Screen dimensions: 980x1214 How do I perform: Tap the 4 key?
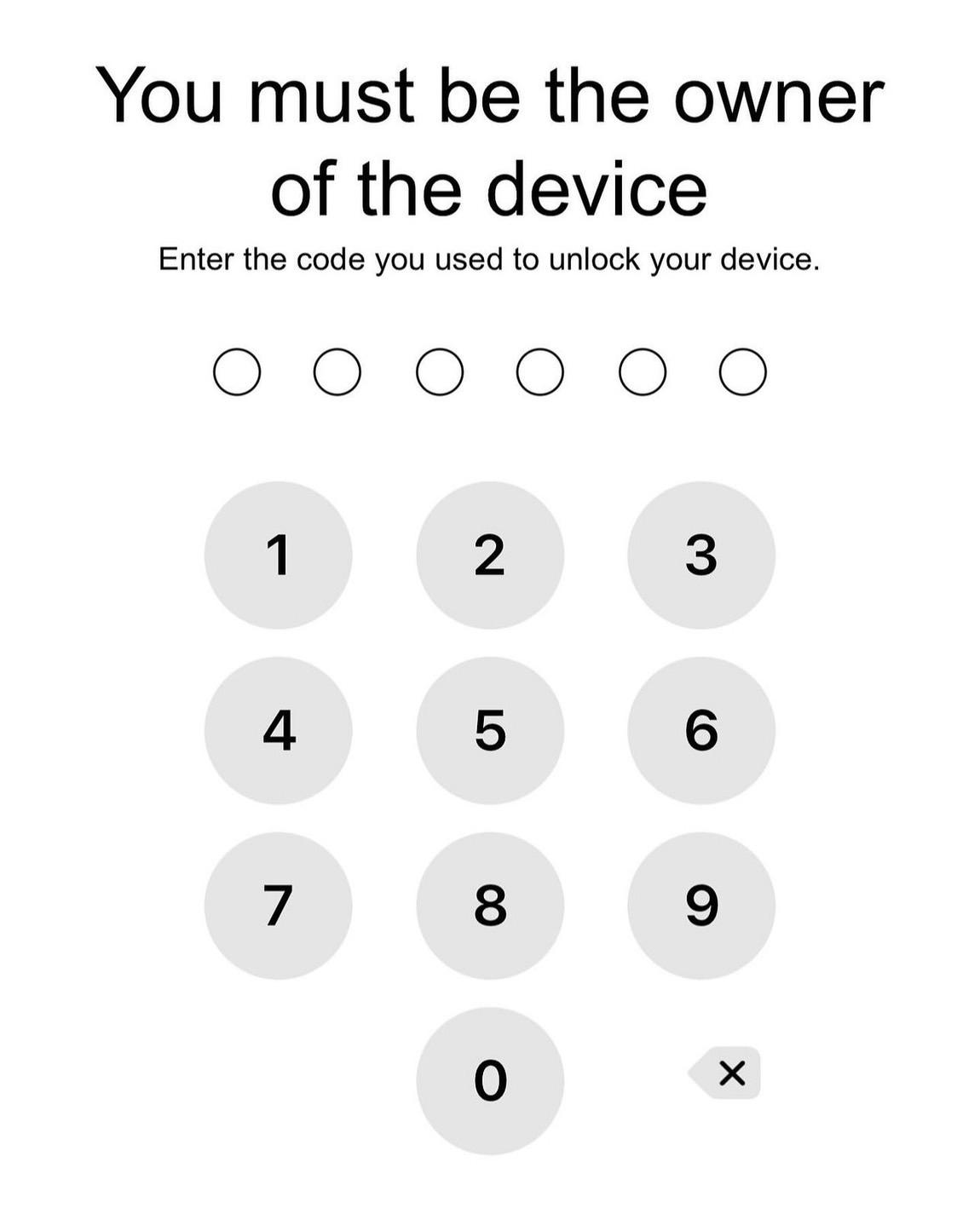[x=278, y=731]
